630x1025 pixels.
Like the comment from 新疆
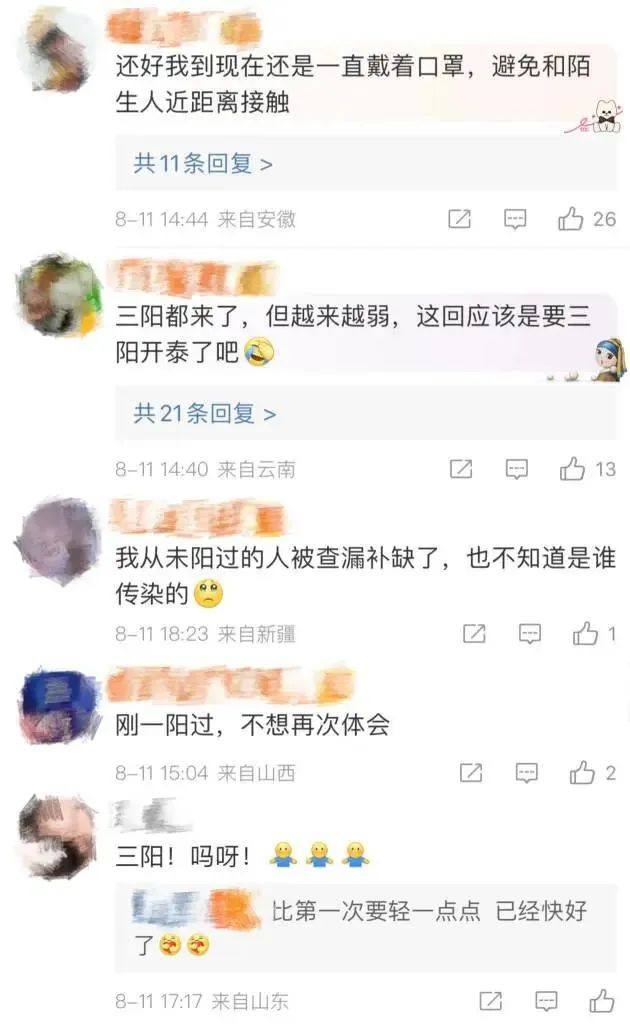[x=585, y=633]
